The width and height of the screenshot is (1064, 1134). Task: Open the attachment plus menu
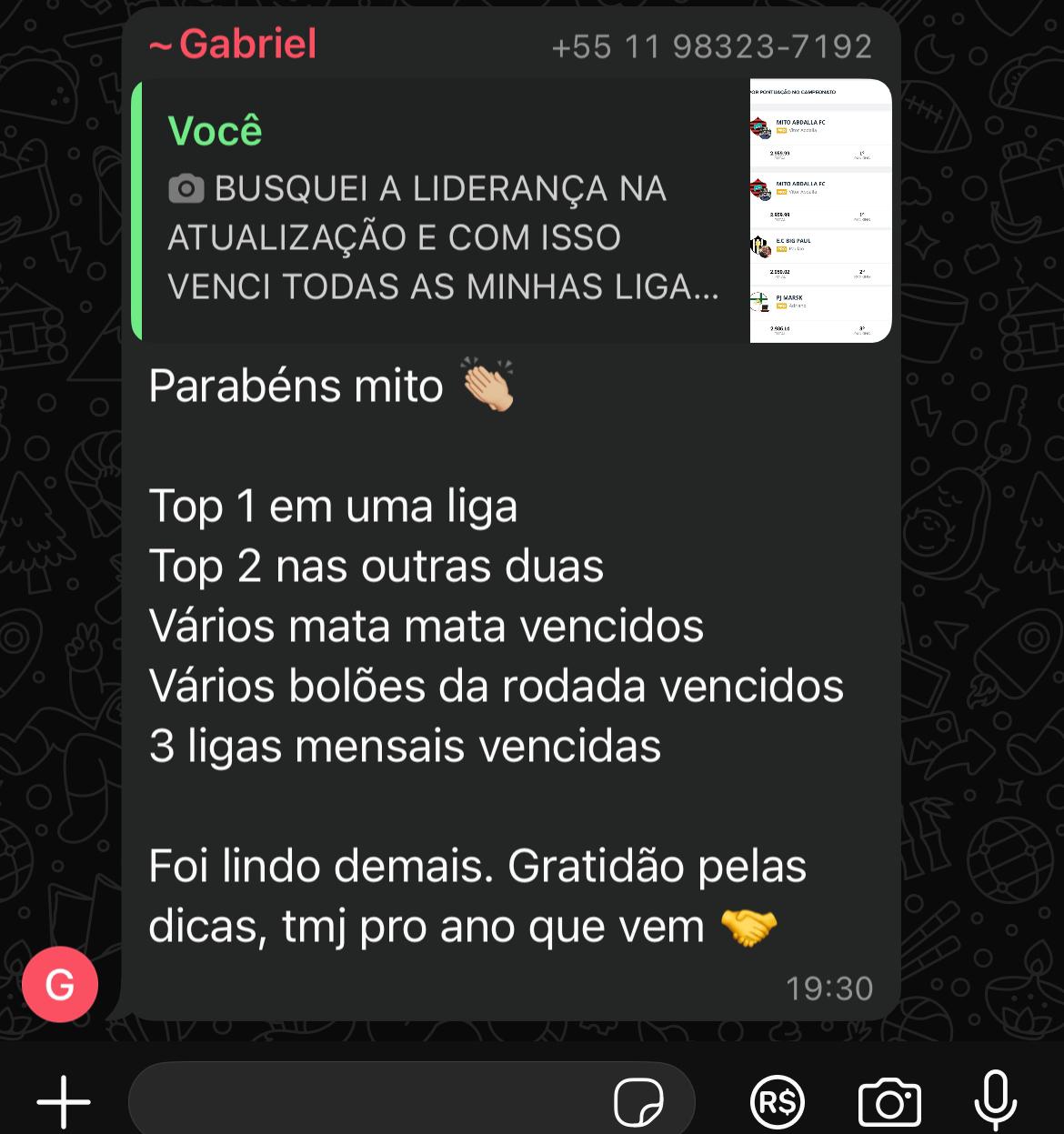point(64,1101)
